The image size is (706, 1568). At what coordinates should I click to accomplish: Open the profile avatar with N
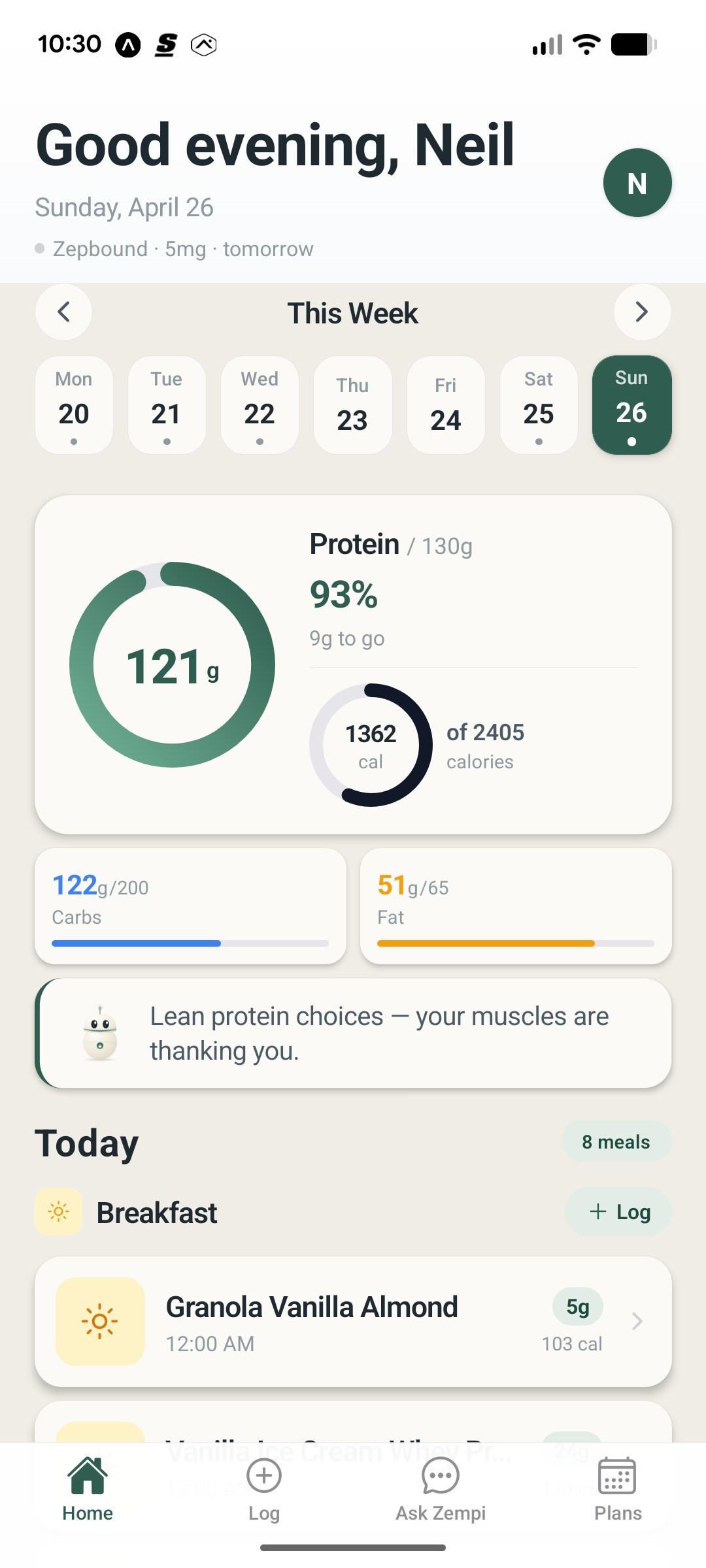tap(637, 183)
